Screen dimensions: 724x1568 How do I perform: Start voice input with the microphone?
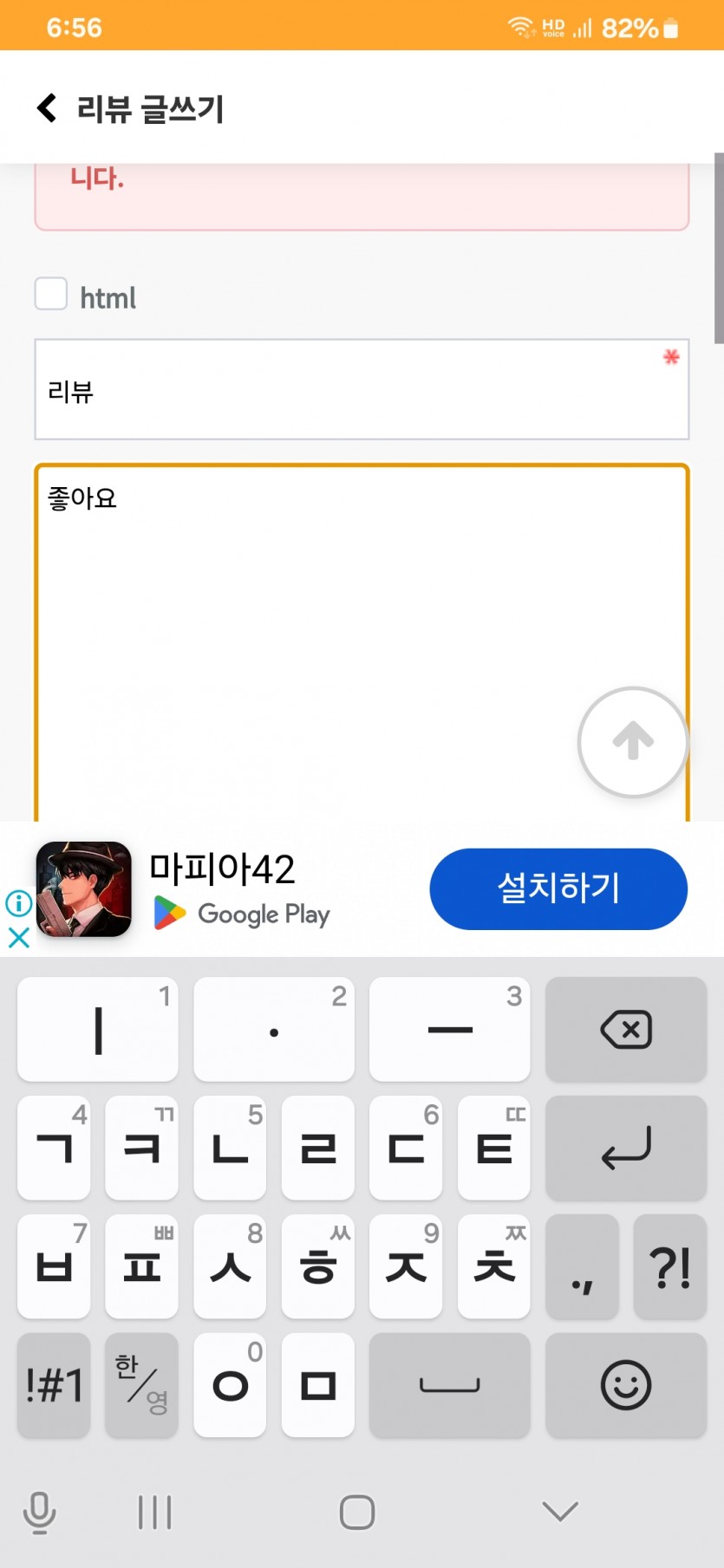(x=39, y=1513)
